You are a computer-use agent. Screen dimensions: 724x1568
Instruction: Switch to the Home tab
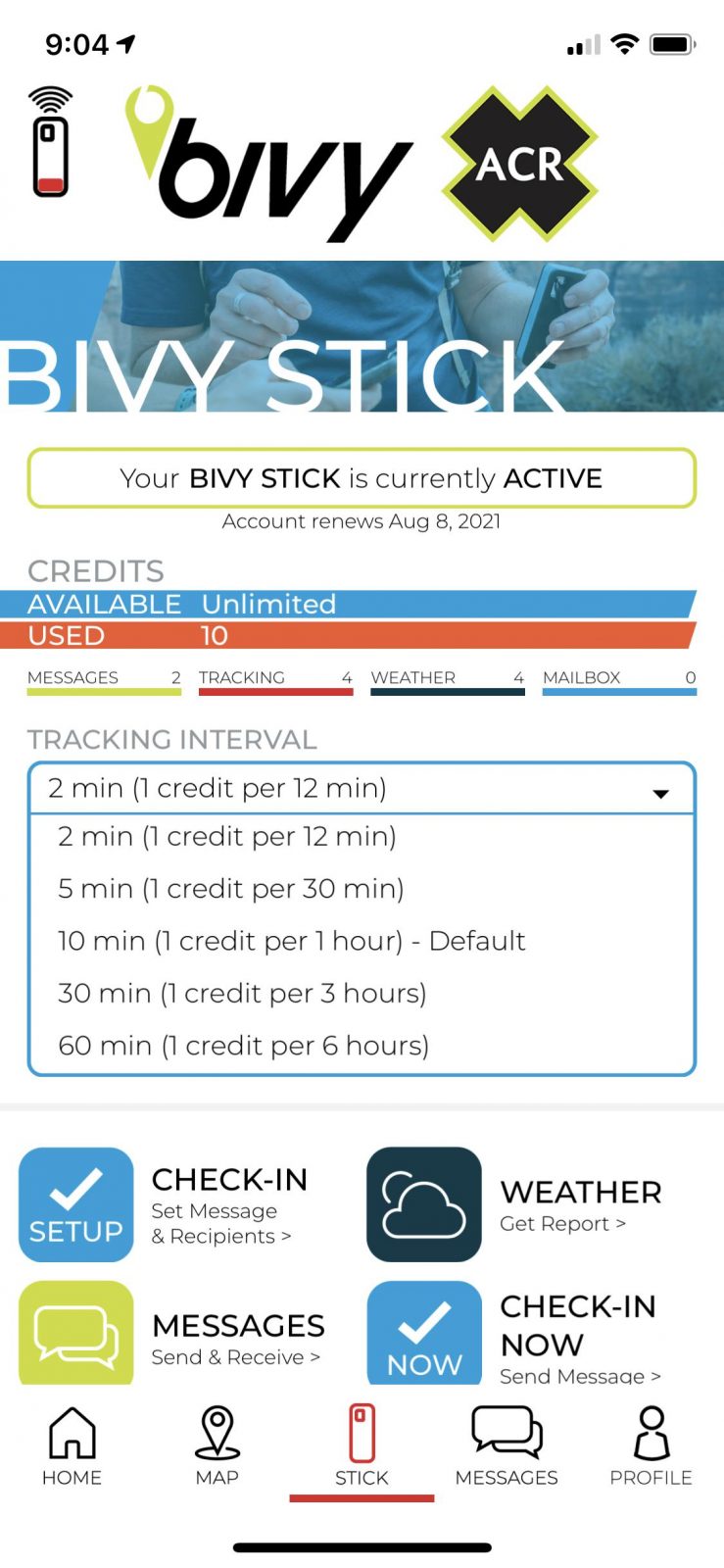coord(72,1446)
